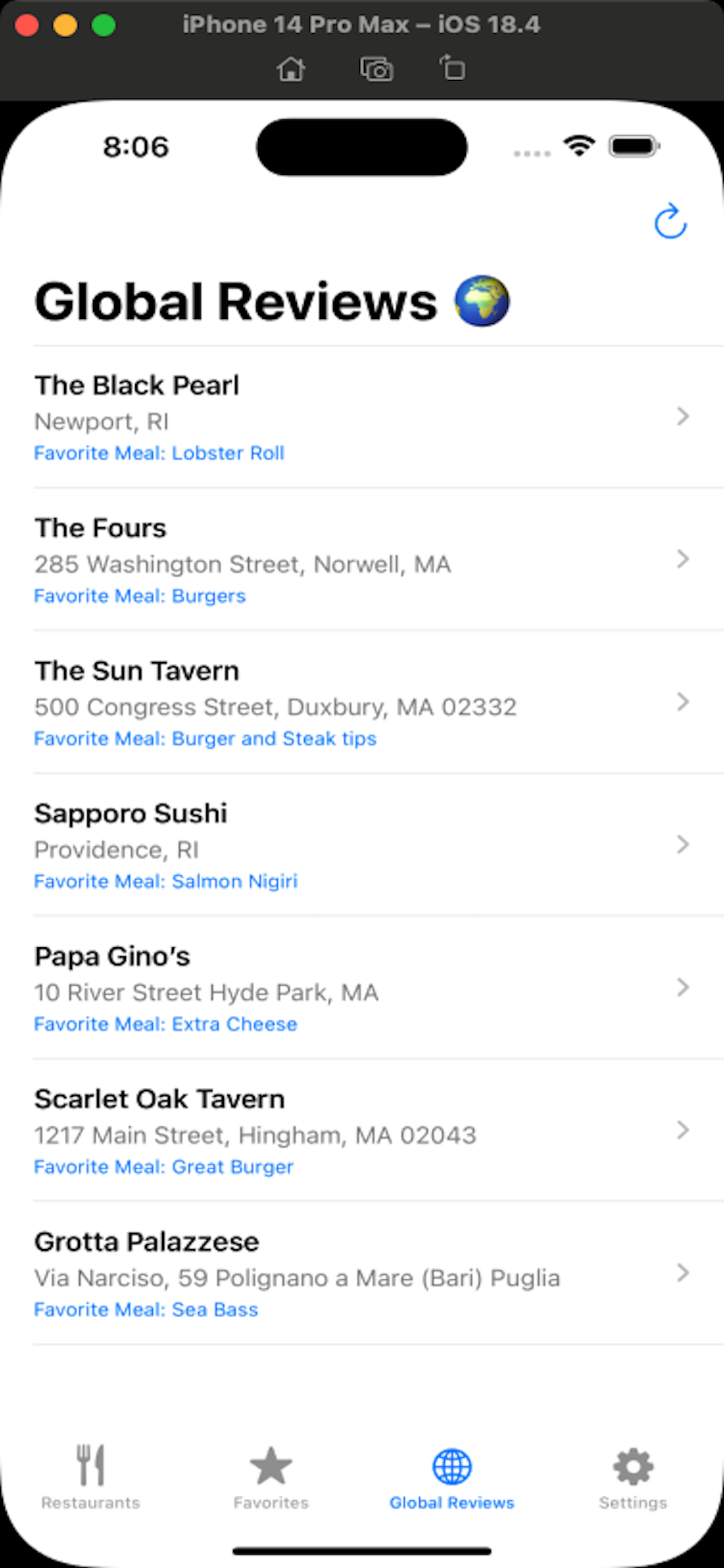Rotate the simulator device
Screen dimensions: 724x1568
point(453,68)
